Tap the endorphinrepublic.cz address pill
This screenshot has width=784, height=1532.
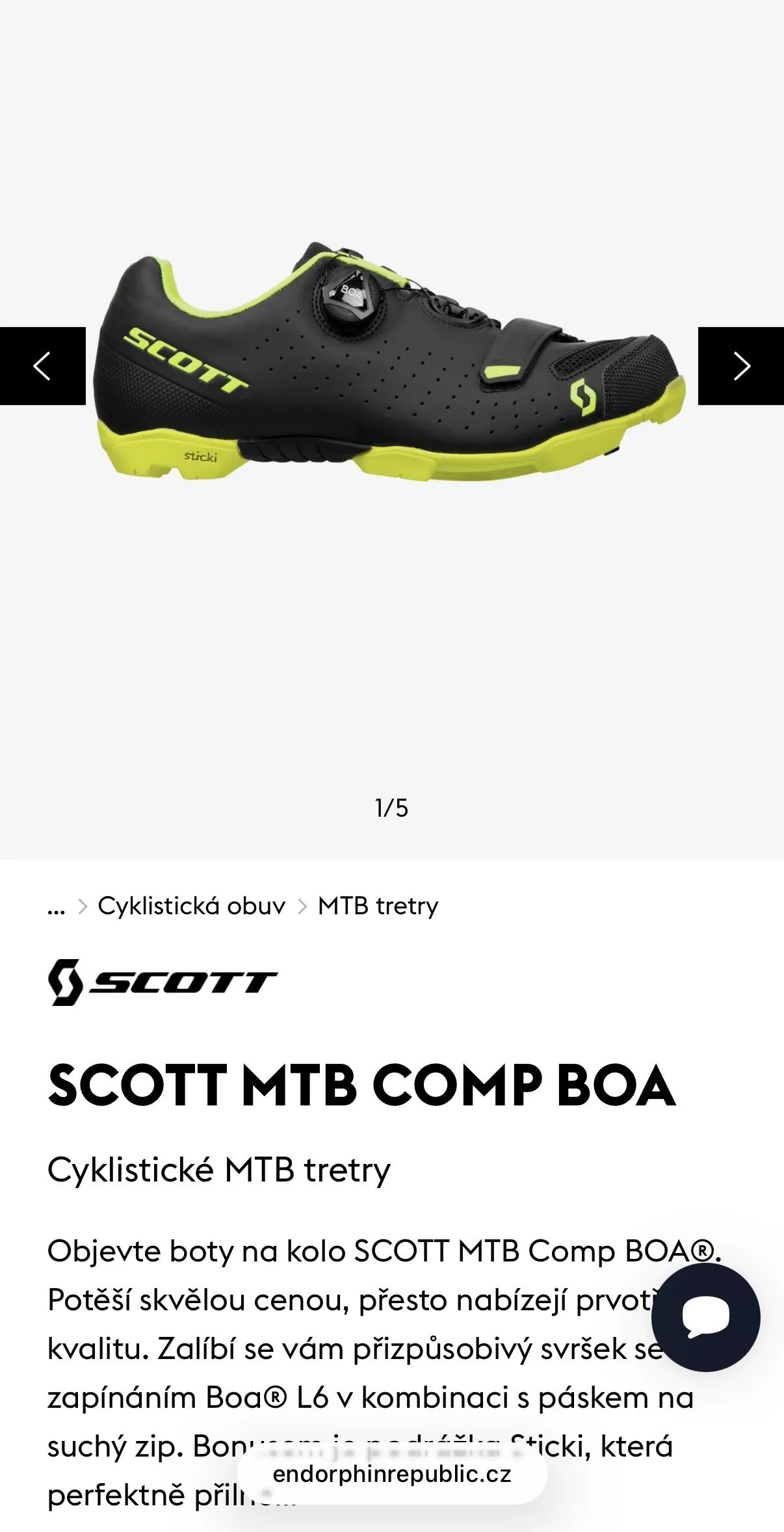[391, 1474]
